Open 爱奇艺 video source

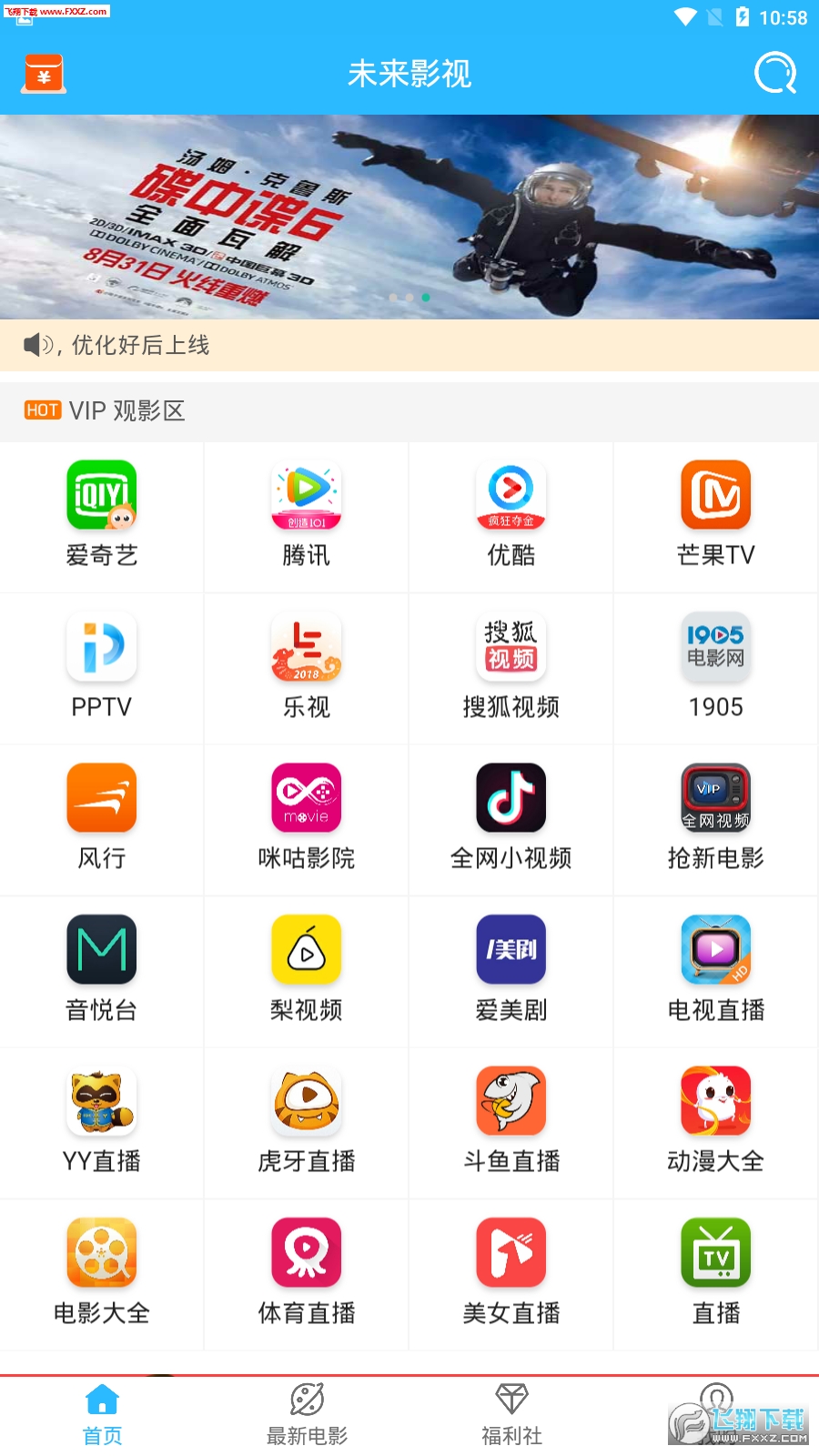point(102,515)
